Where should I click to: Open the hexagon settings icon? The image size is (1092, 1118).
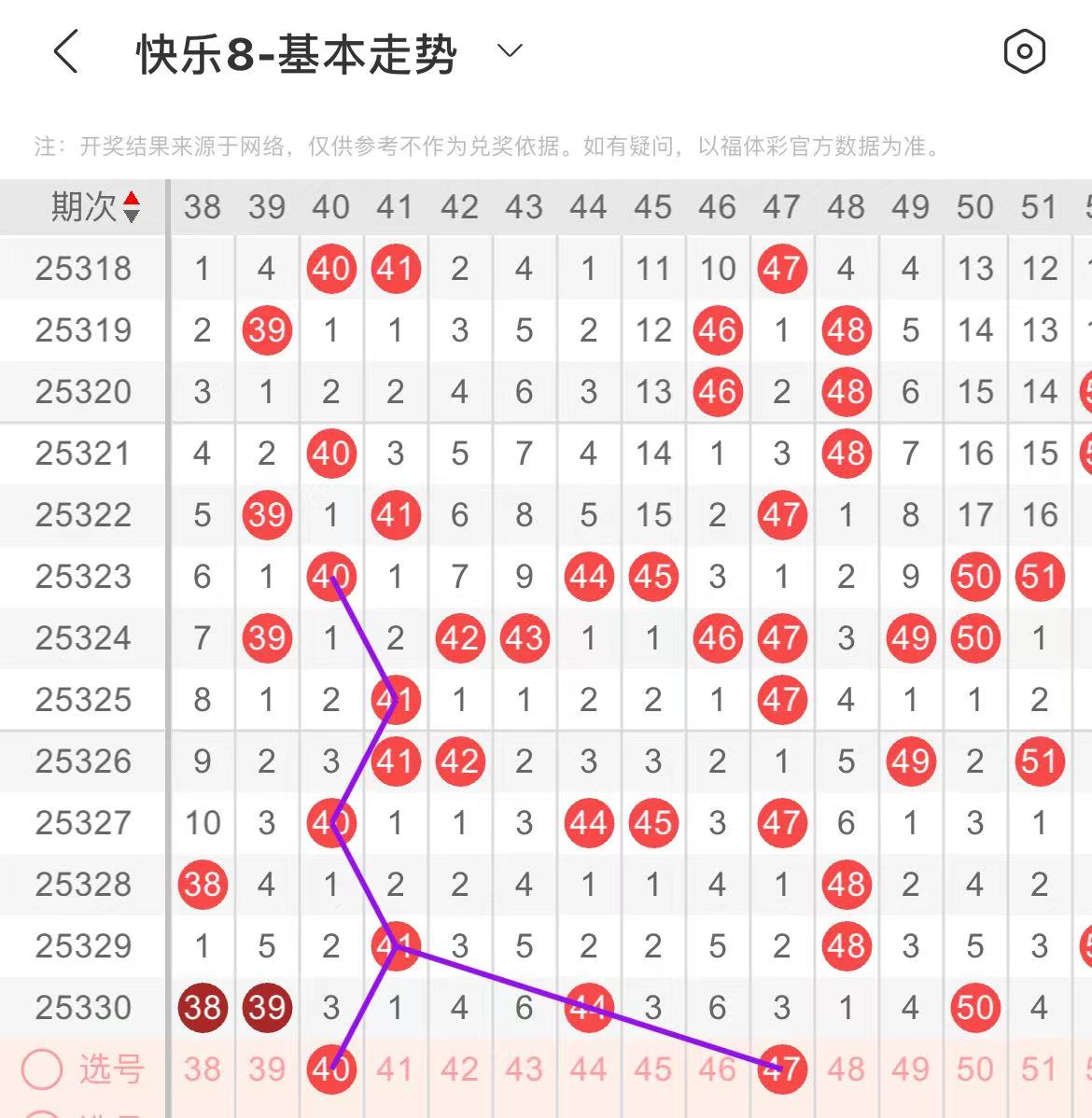[x=1024, y=51]
